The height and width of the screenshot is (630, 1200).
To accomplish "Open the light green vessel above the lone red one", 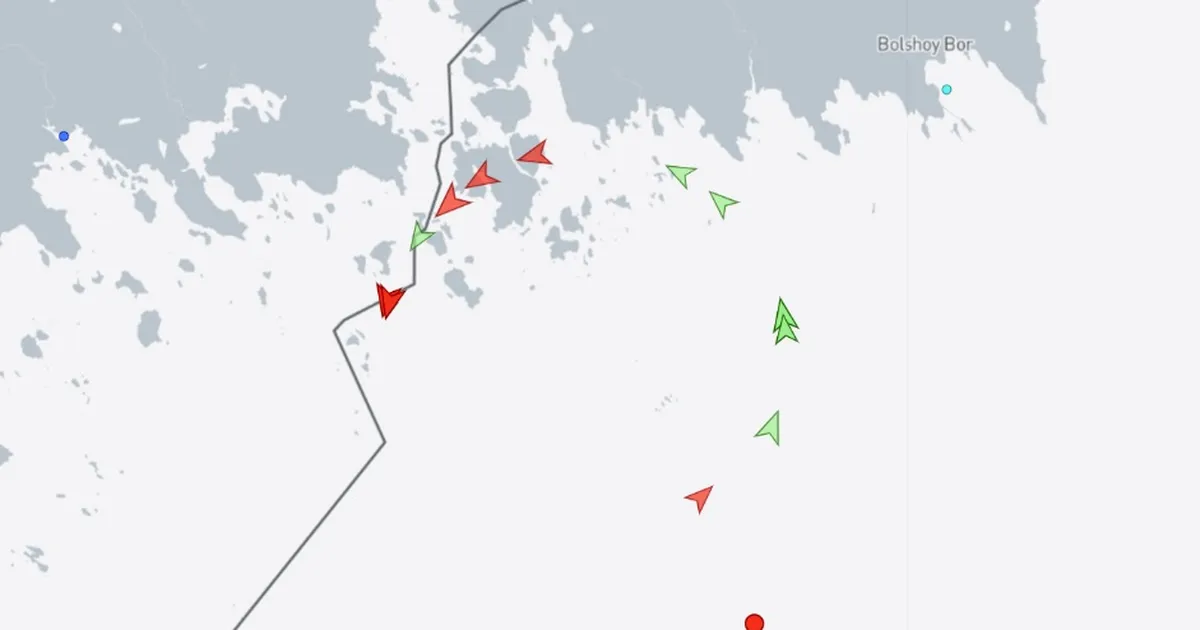I will pyautogui.click(x=769, y=428).
